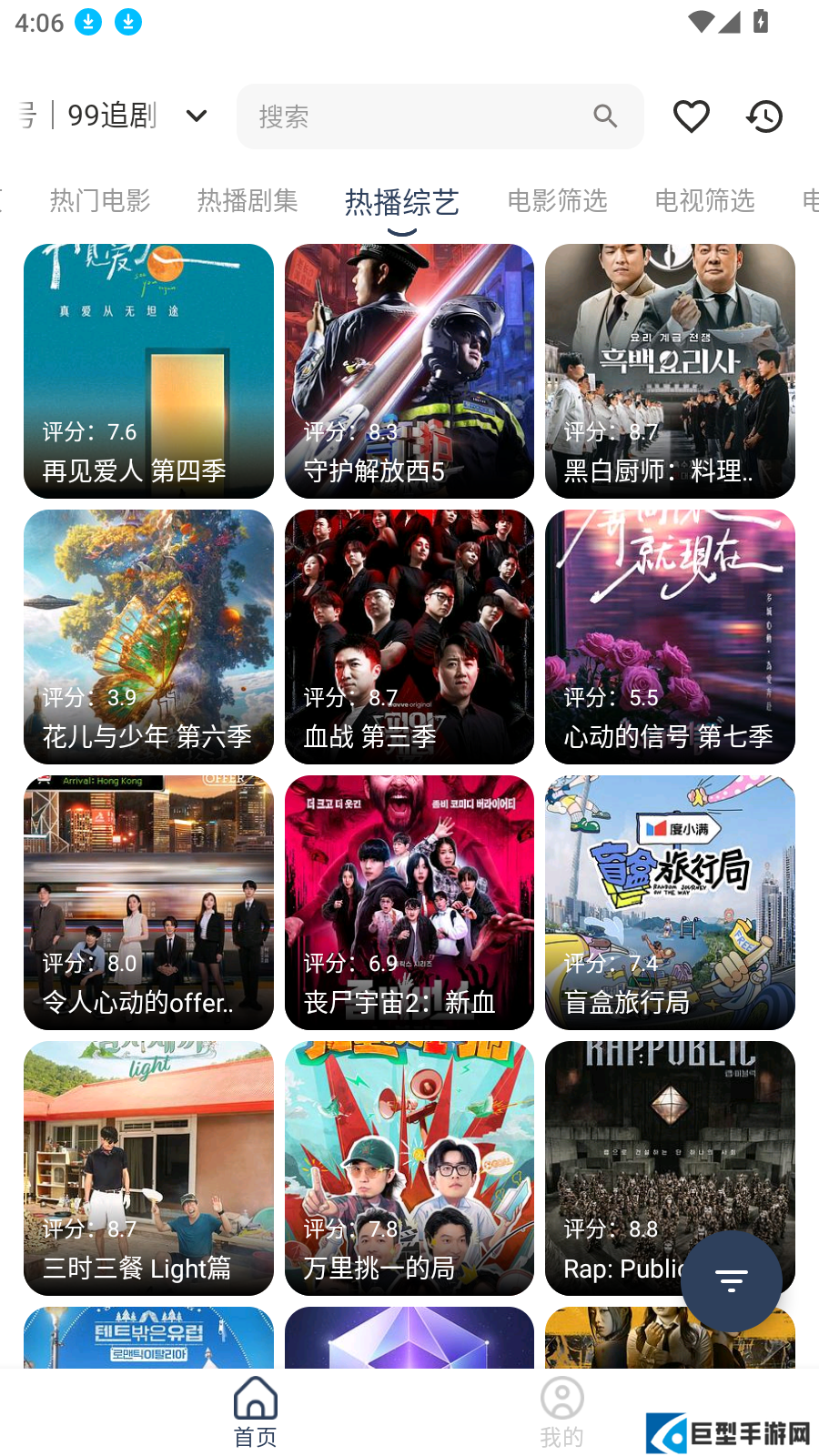The height and width of the screenshot is (1456, 819).
Task: Tap the first download icon in the status bar
Action: [86, 22]
